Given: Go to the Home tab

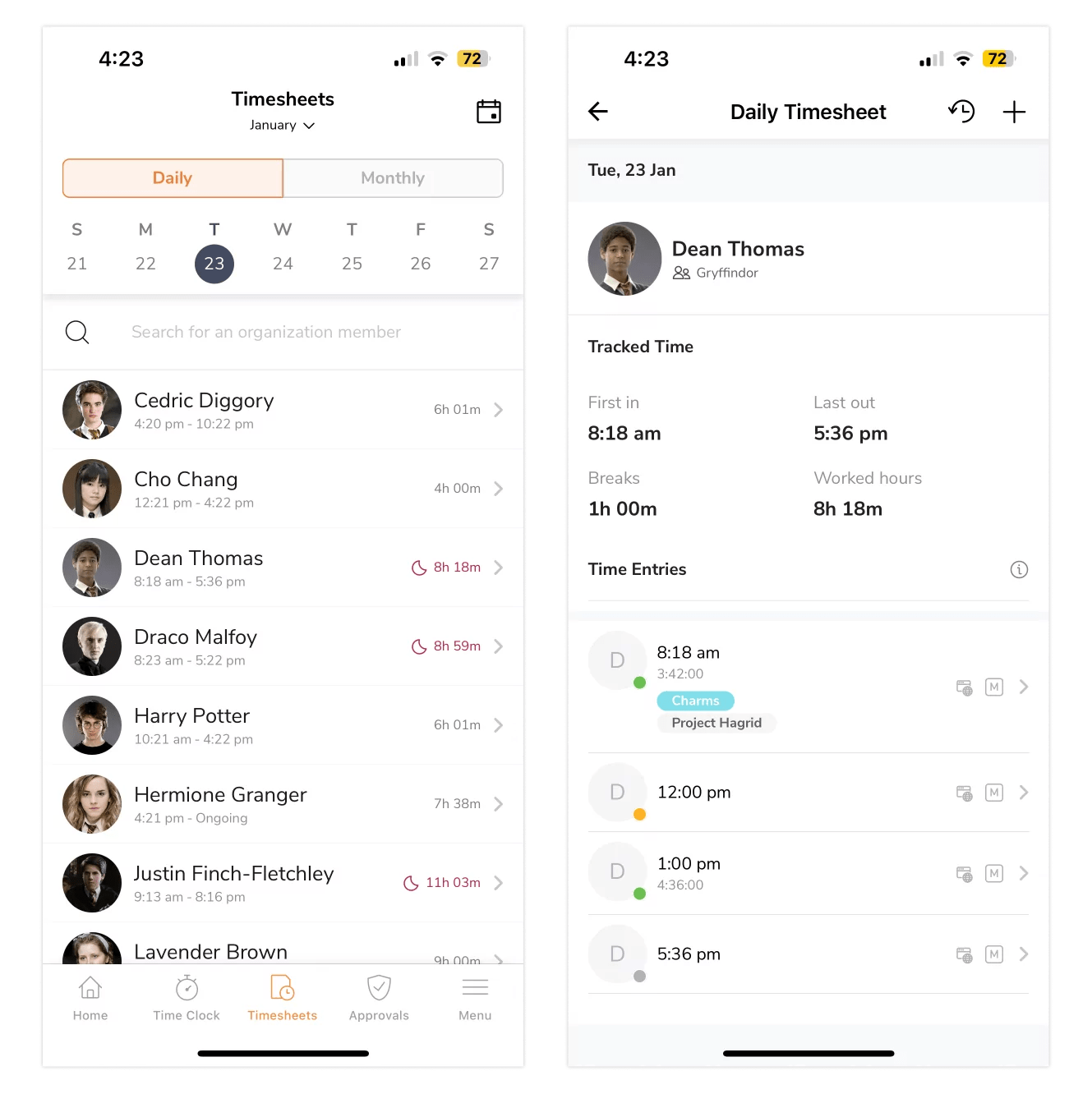Looking at the screenshot, I should click(90, 998).
